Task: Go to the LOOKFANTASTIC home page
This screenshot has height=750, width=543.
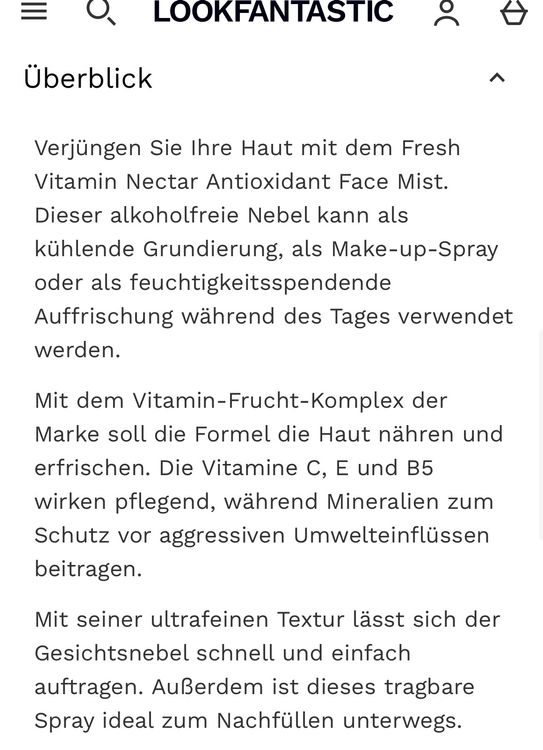Action: (273, 11)
